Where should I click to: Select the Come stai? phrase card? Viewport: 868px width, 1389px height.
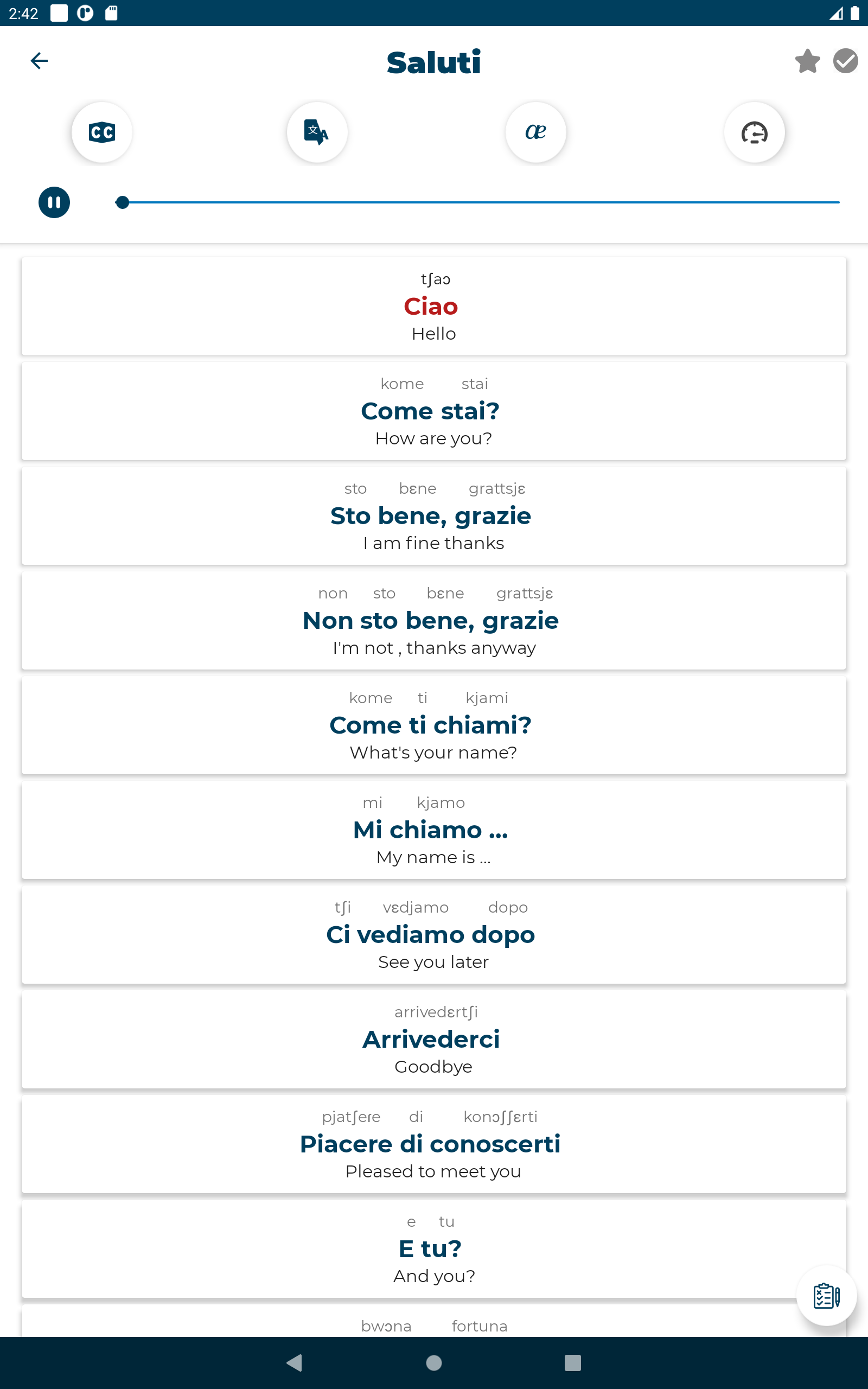coord(434,411)
